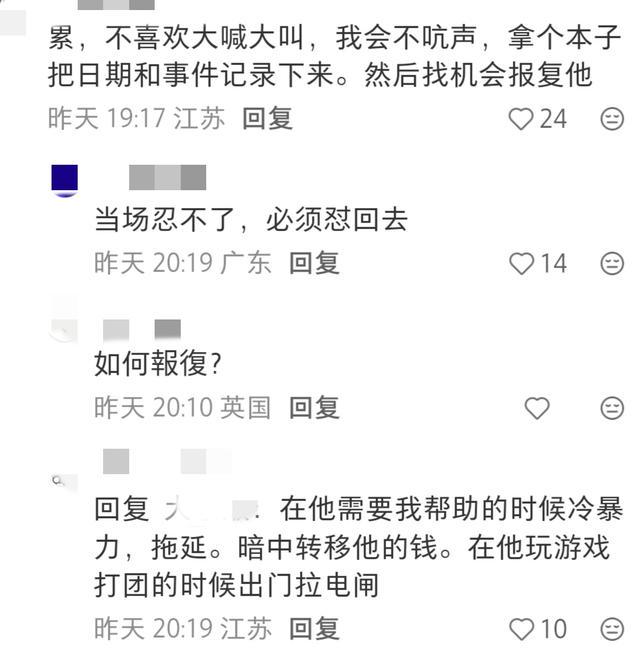Tap the face icon beside 24 likes
The image size is (640, 655).
point(611,120)
